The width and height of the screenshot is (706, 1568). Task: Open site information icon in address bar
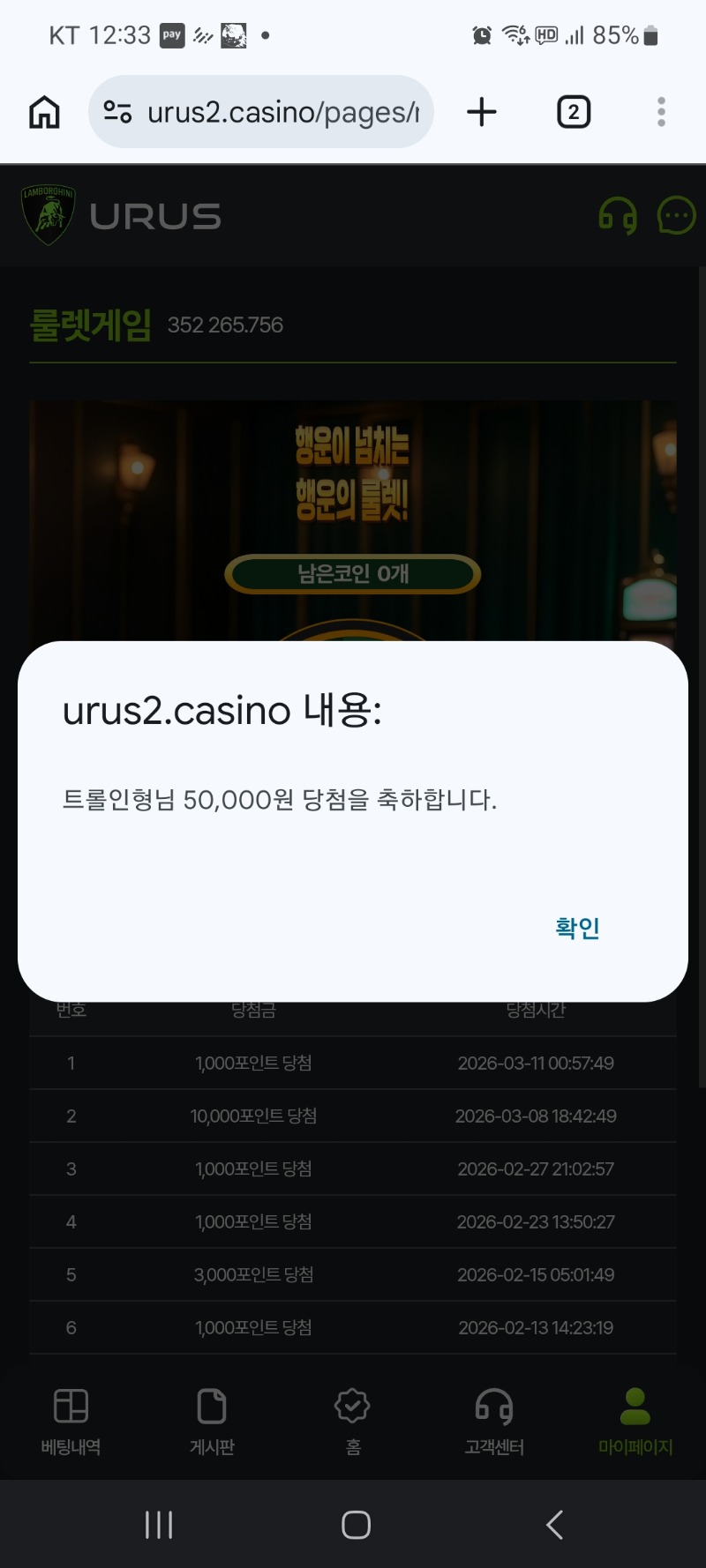[117, 112]
